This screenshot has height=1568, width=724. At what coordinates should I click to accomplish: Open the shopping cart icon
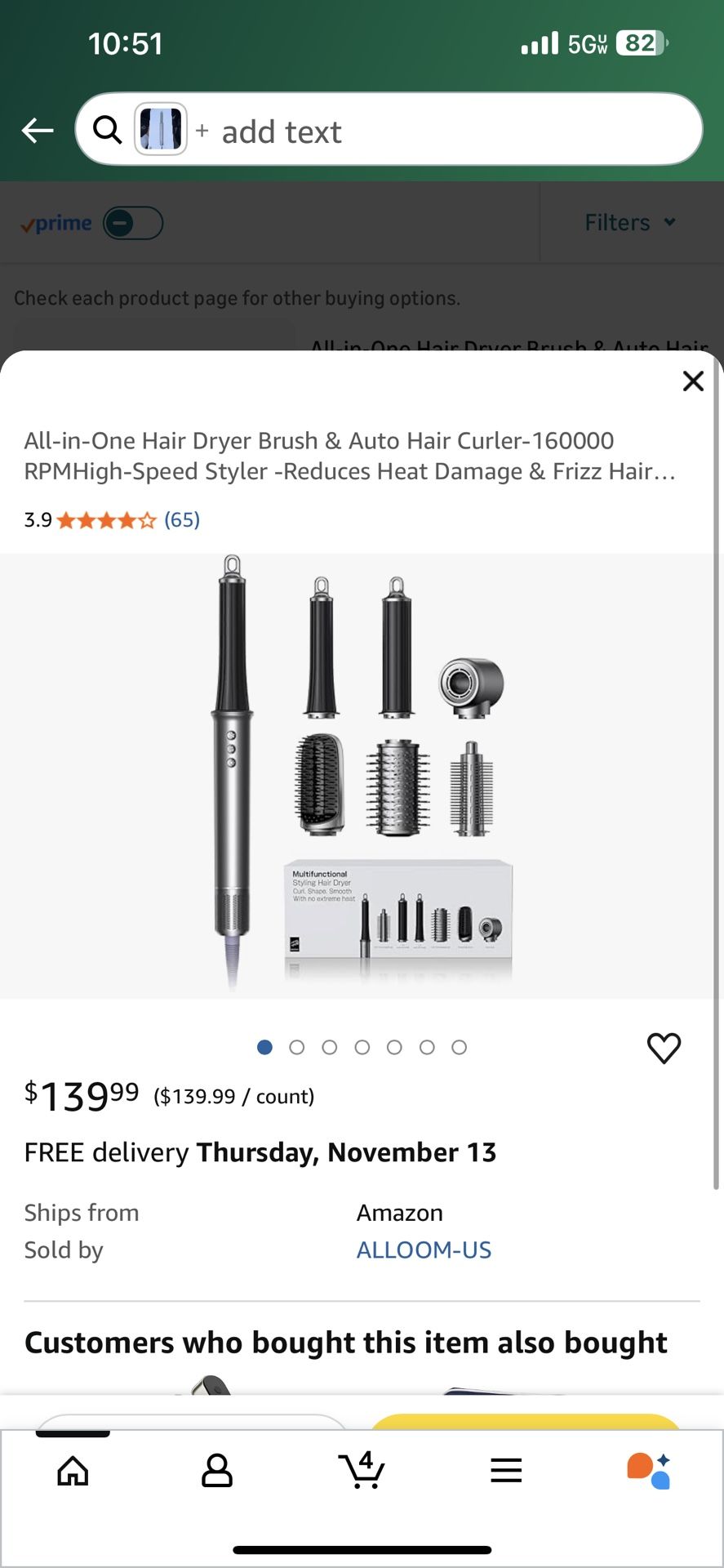coord(362,1470)
